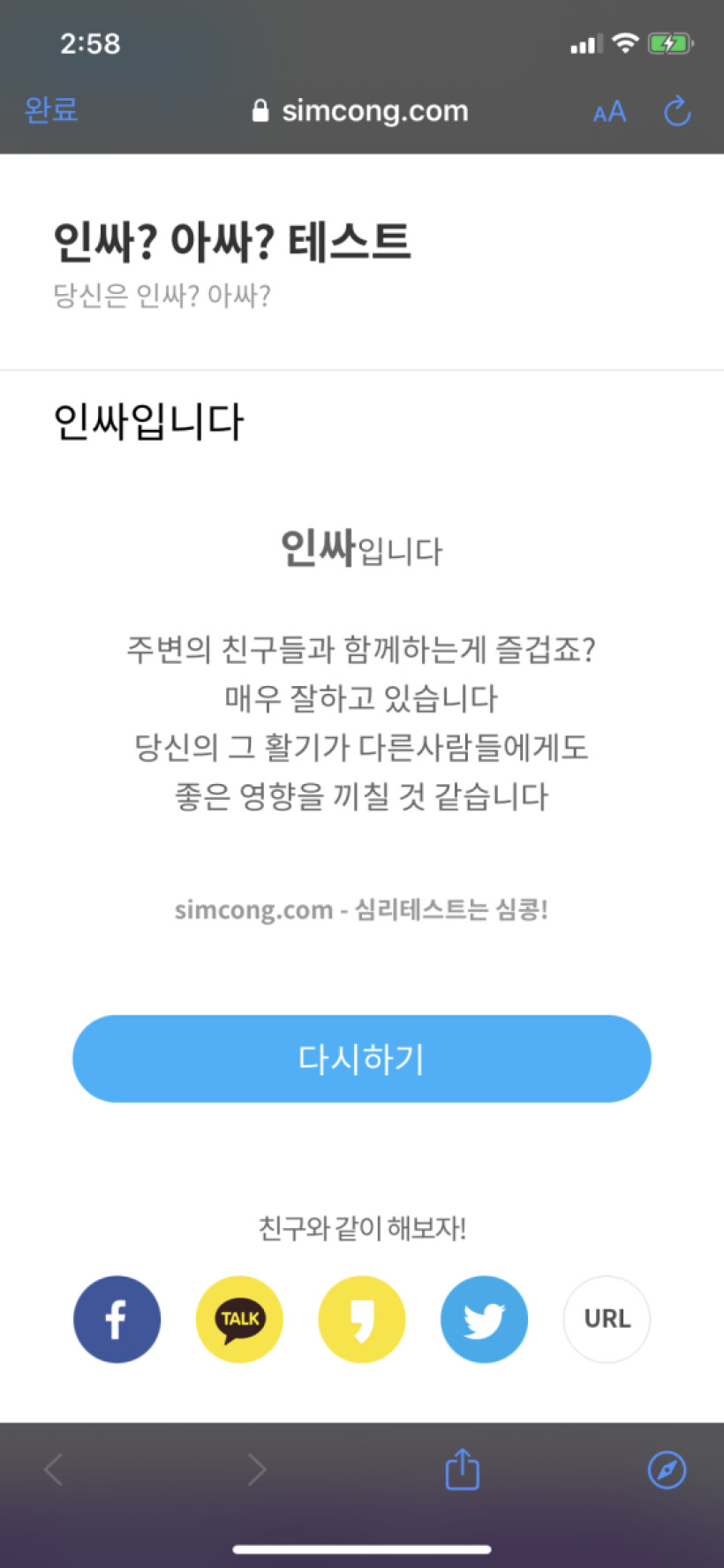
Task: Post the result to Kakao Story
Action: [x=362, y=1319]
